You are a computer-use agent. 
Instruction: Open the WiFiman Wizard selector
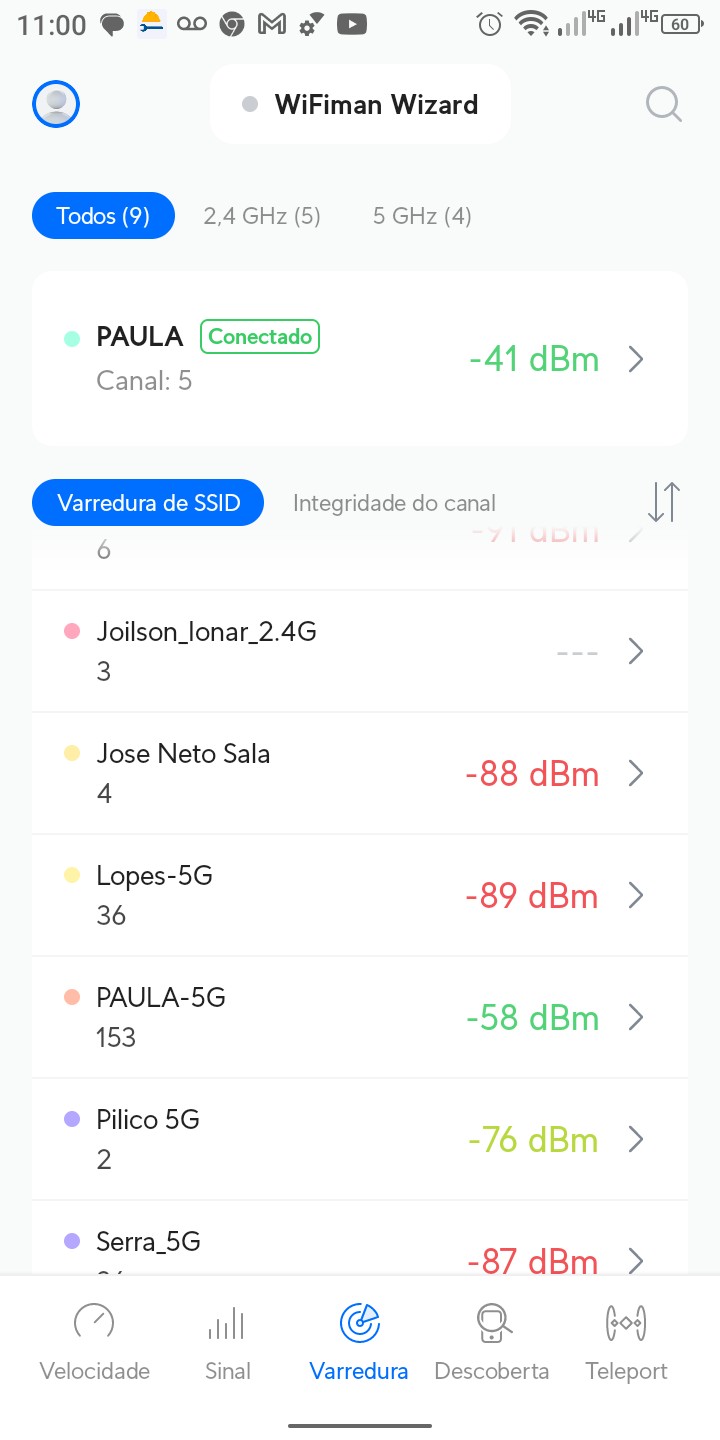[360, 105]
